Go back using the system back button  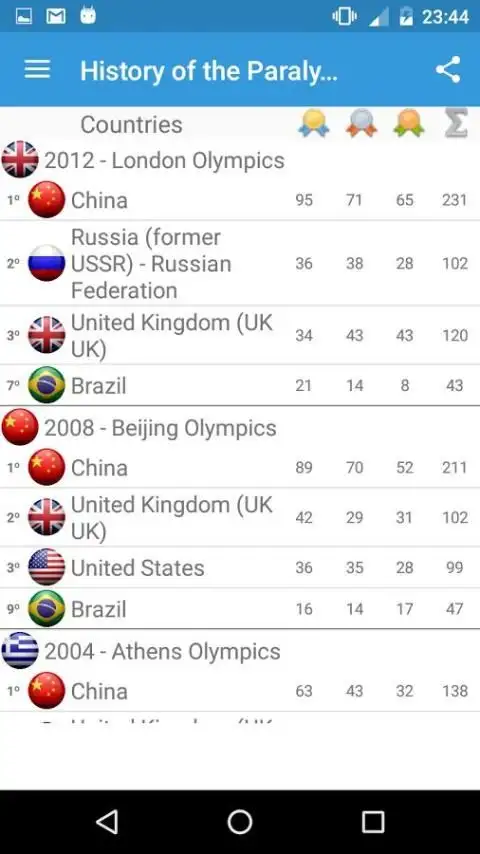pyautogui.click(x=107, y=821)
